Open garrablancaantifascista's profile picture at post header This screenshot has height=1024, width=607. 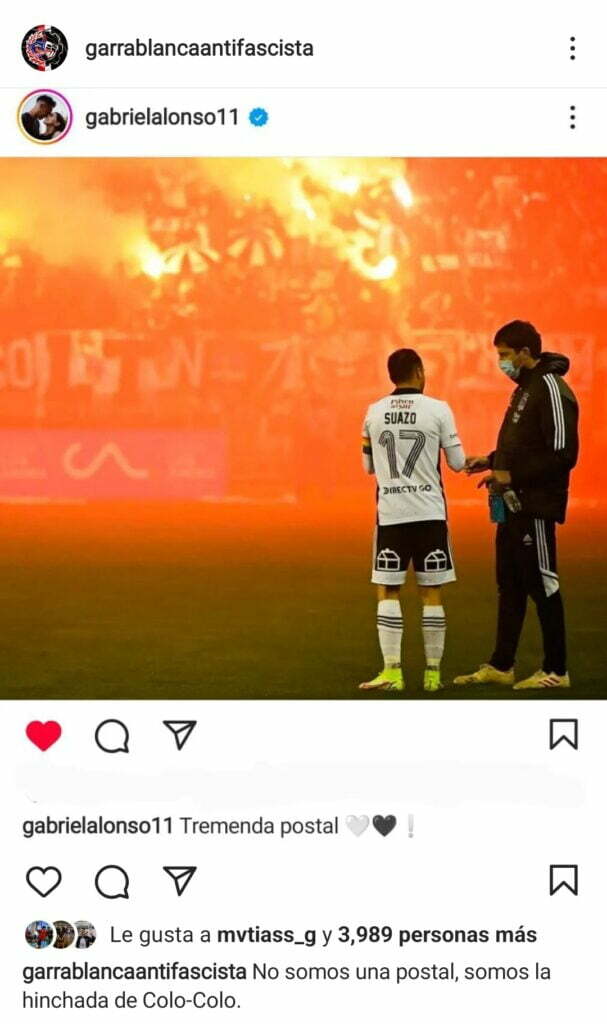coord(44,48)
